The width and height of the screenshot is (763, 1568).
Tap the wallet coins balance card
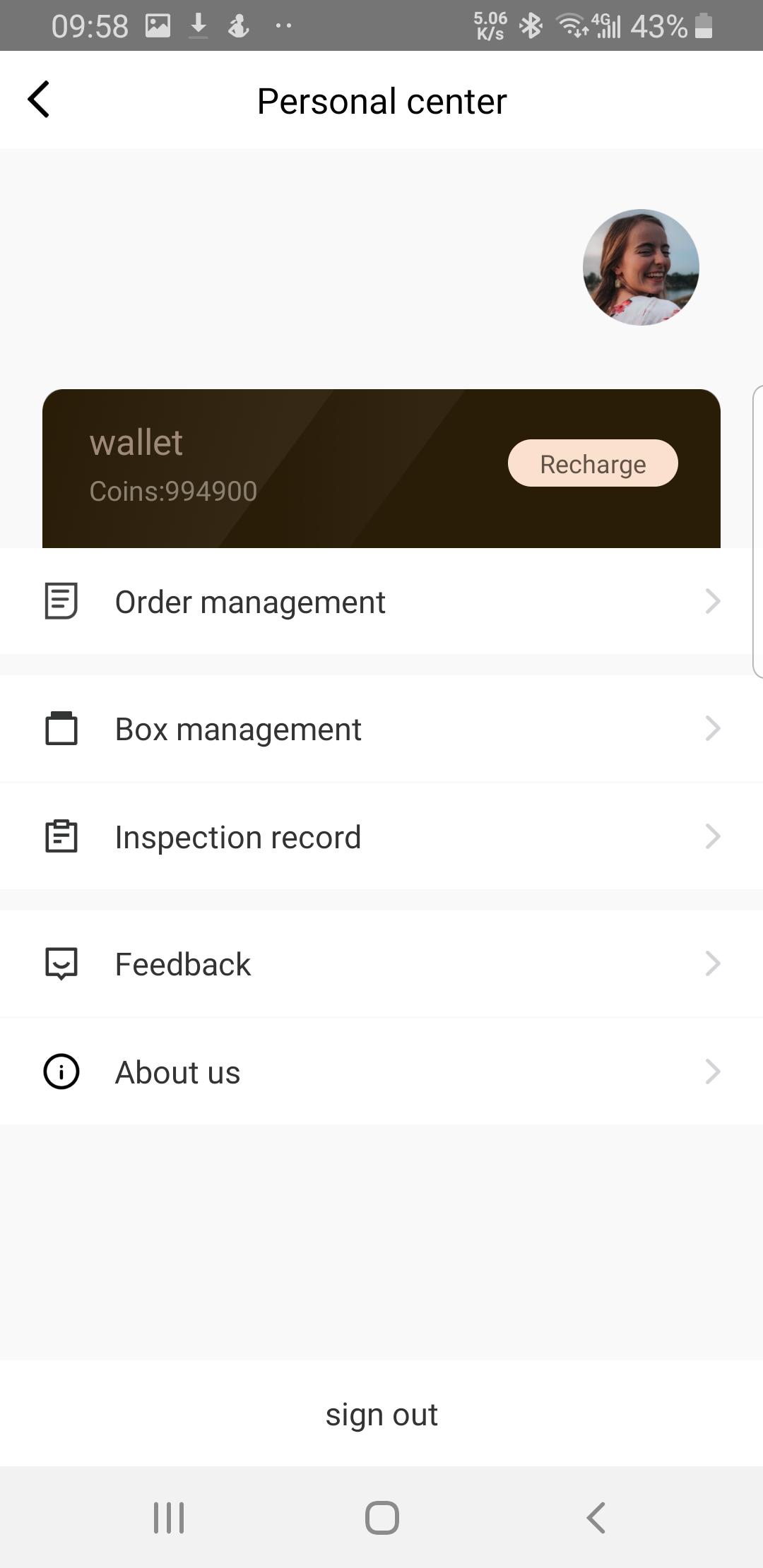pos(381,466)
